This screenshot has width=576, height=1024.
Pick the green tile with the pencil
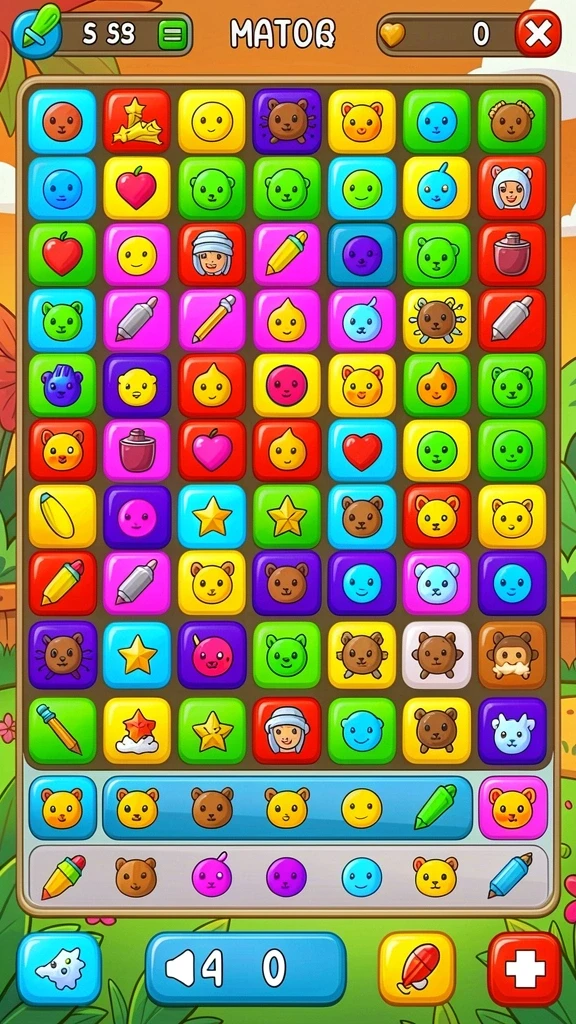point(62,731)
